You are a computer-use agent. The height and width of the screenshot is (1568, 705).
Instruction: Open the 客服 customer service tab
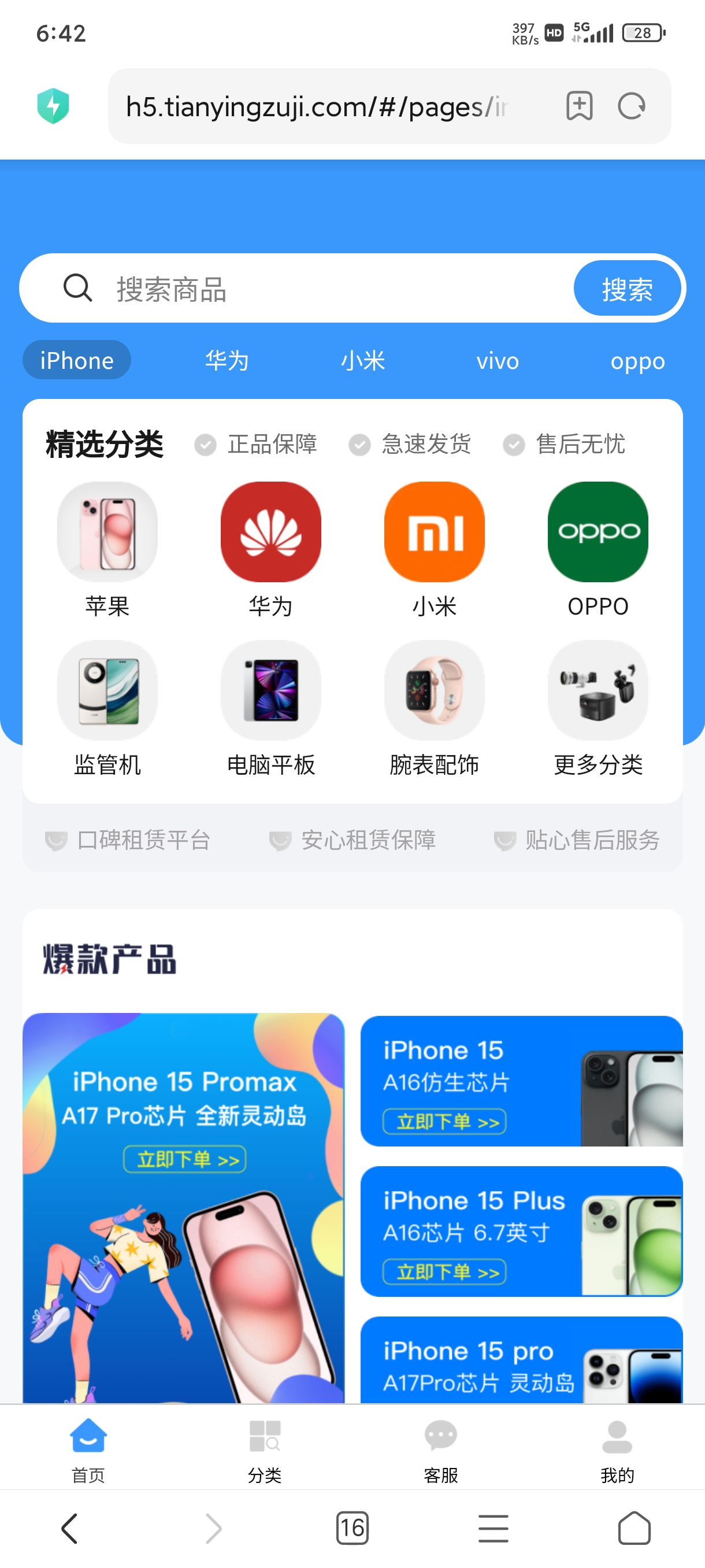(x=441, y=1451)
